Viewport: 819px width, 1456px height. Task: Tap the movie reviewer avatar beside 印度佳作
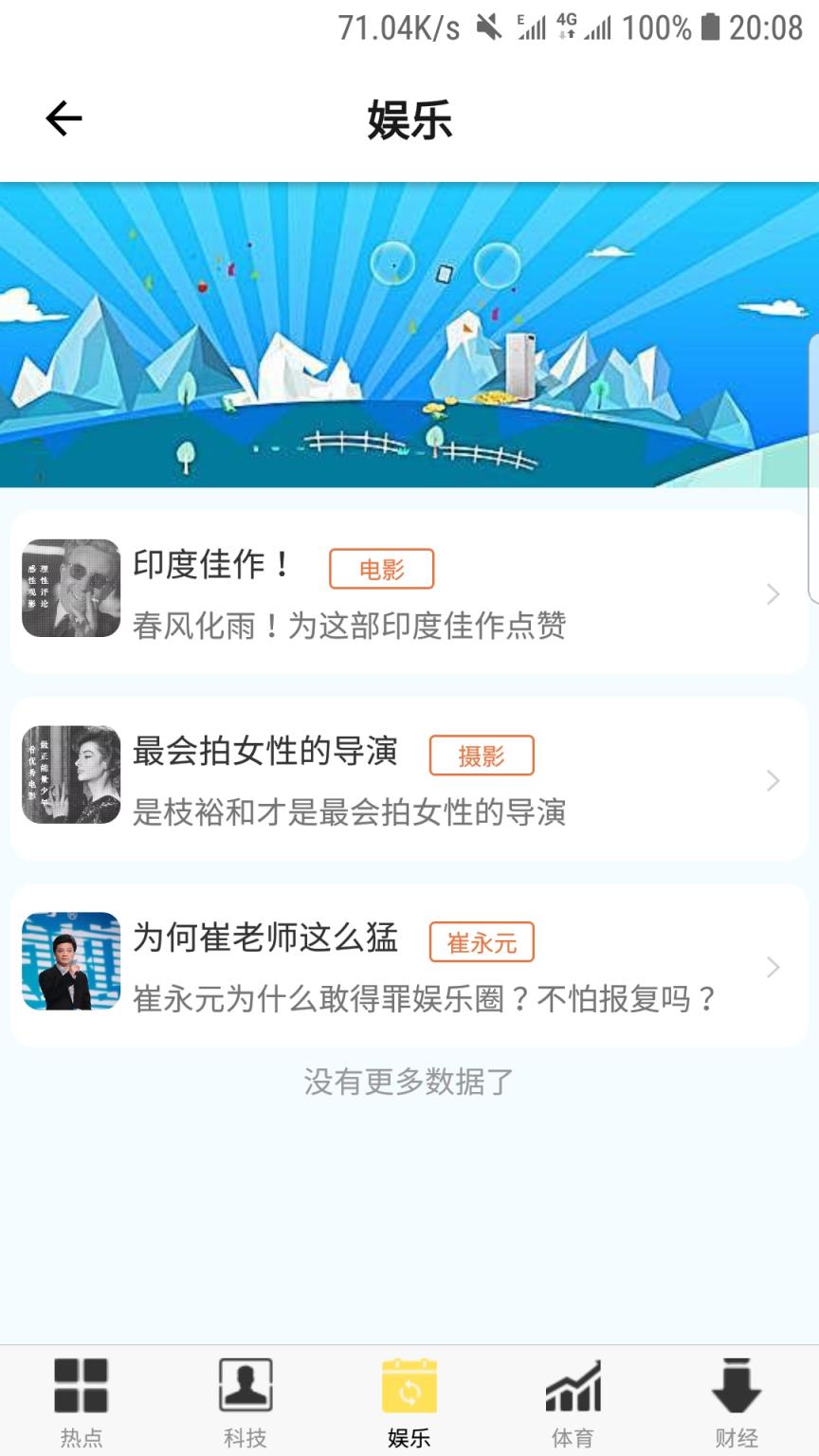(x=70, y=588)
